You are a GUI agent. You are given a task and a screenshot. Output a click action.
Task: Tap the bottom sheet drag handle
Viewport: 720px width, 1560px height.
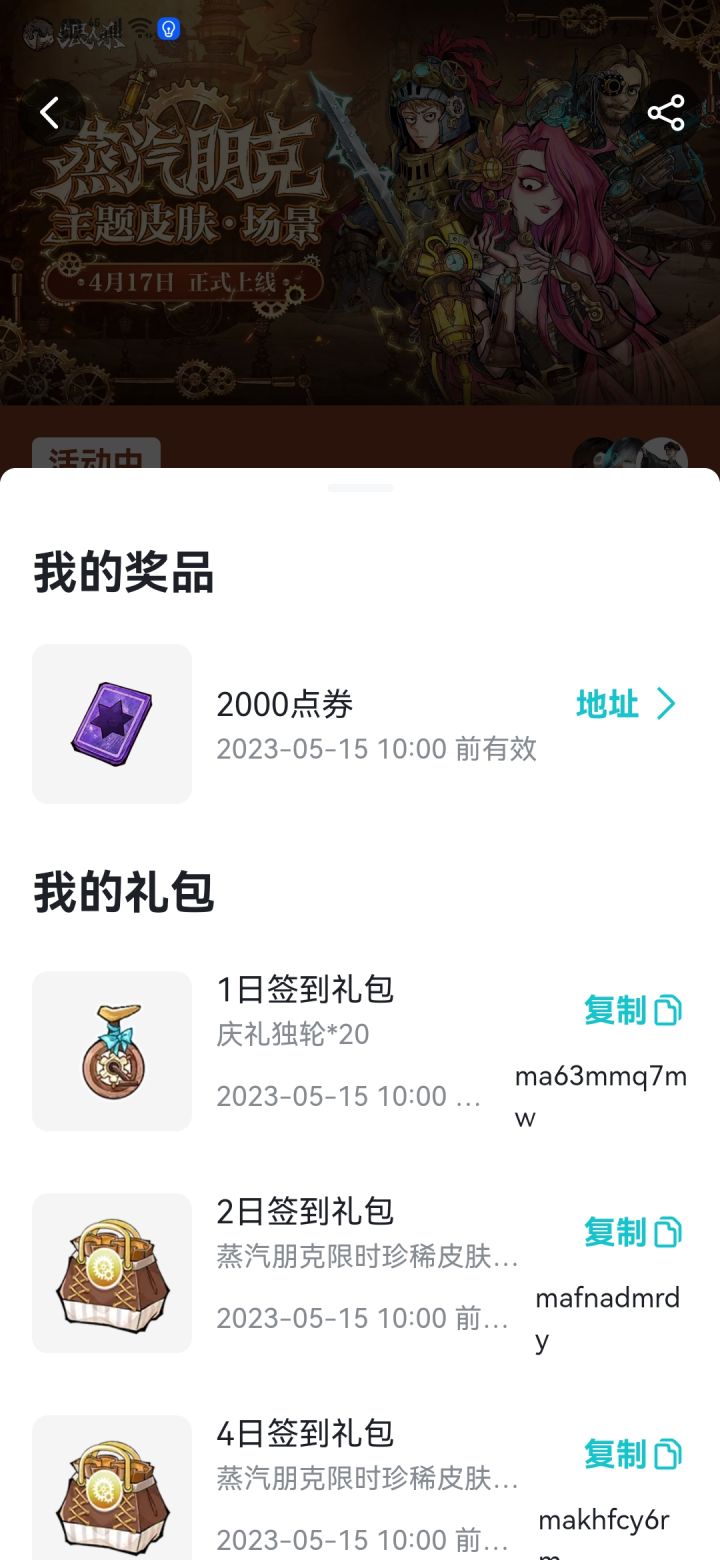tap(360, 489)
